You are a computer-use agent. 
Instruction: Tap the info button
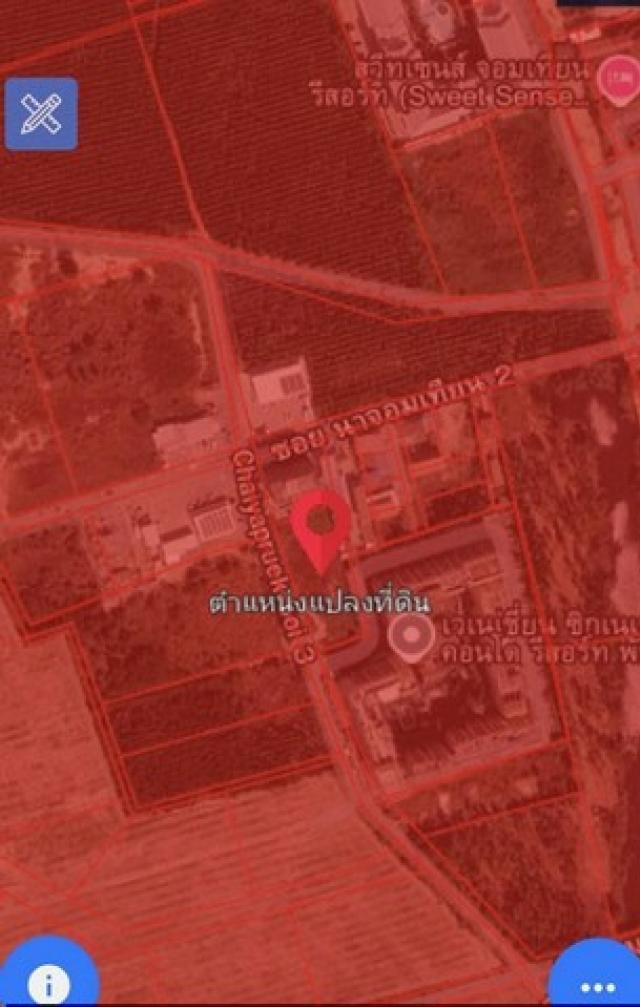coord(48,980)
